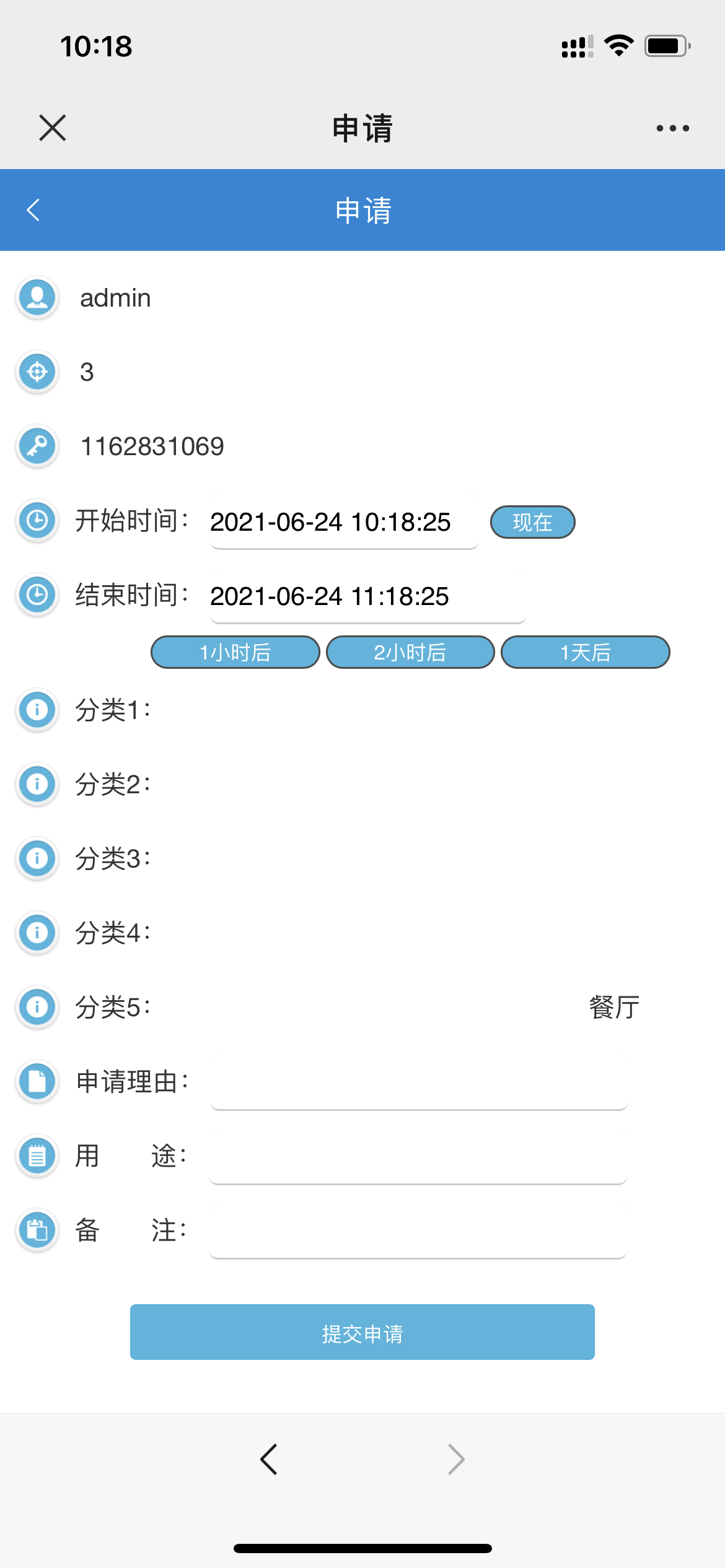Click the clock icon beside 开始时间

(37, 521)
